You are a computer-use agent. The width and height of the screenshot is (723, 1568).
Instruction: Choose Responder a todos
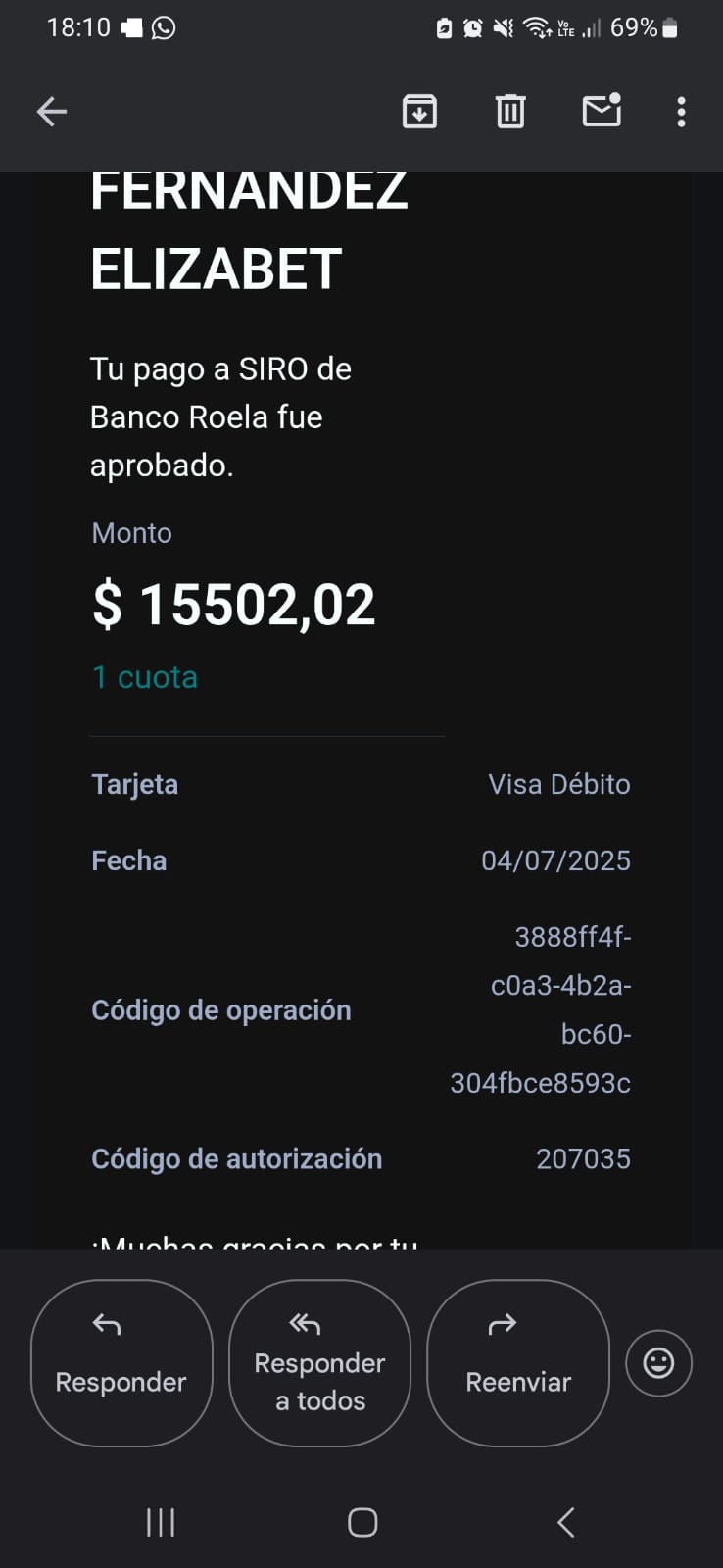tap(319, 1362)
